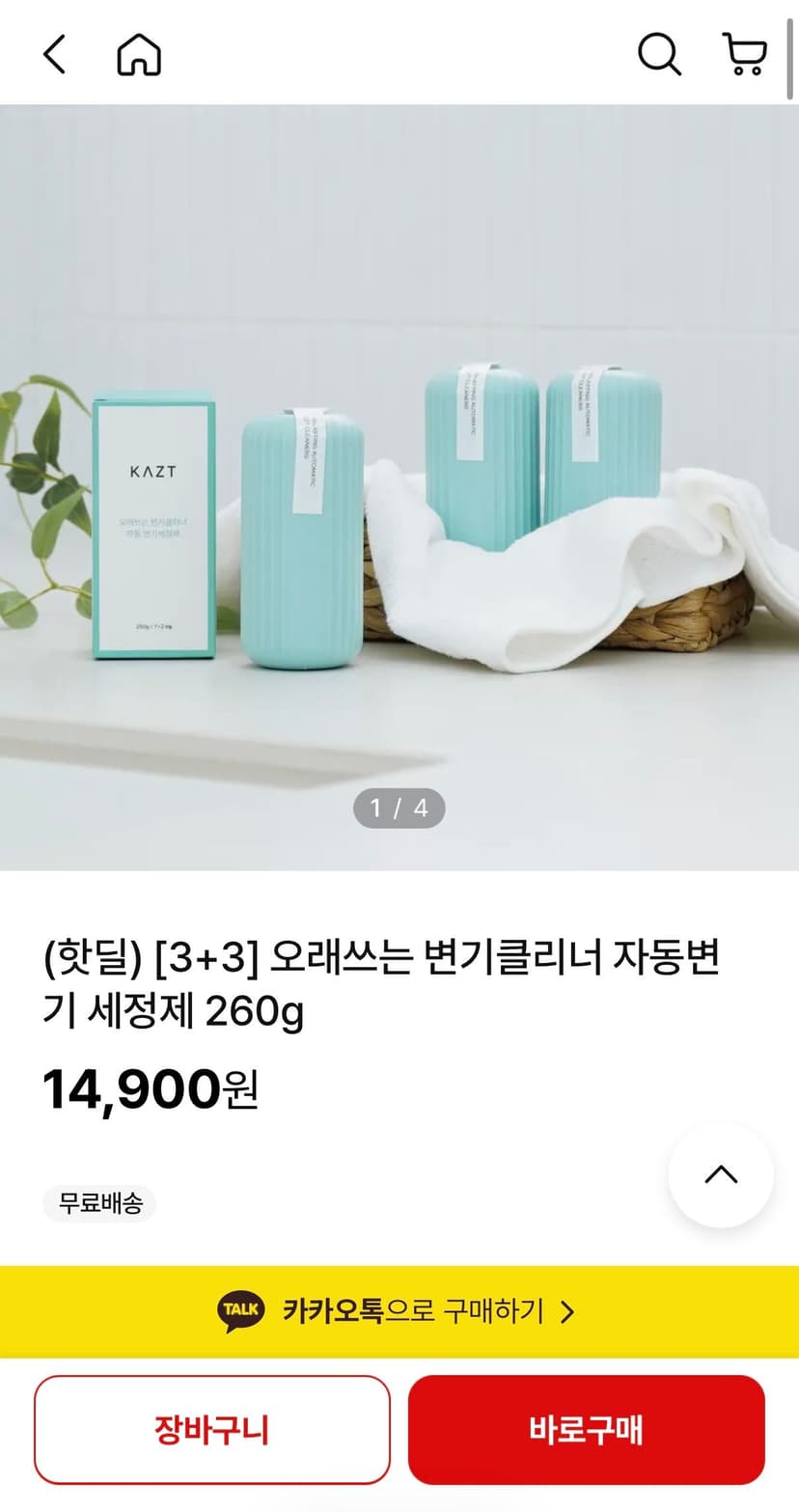
Task: Open the shopping cart icon
Action: tap(744, 55)
